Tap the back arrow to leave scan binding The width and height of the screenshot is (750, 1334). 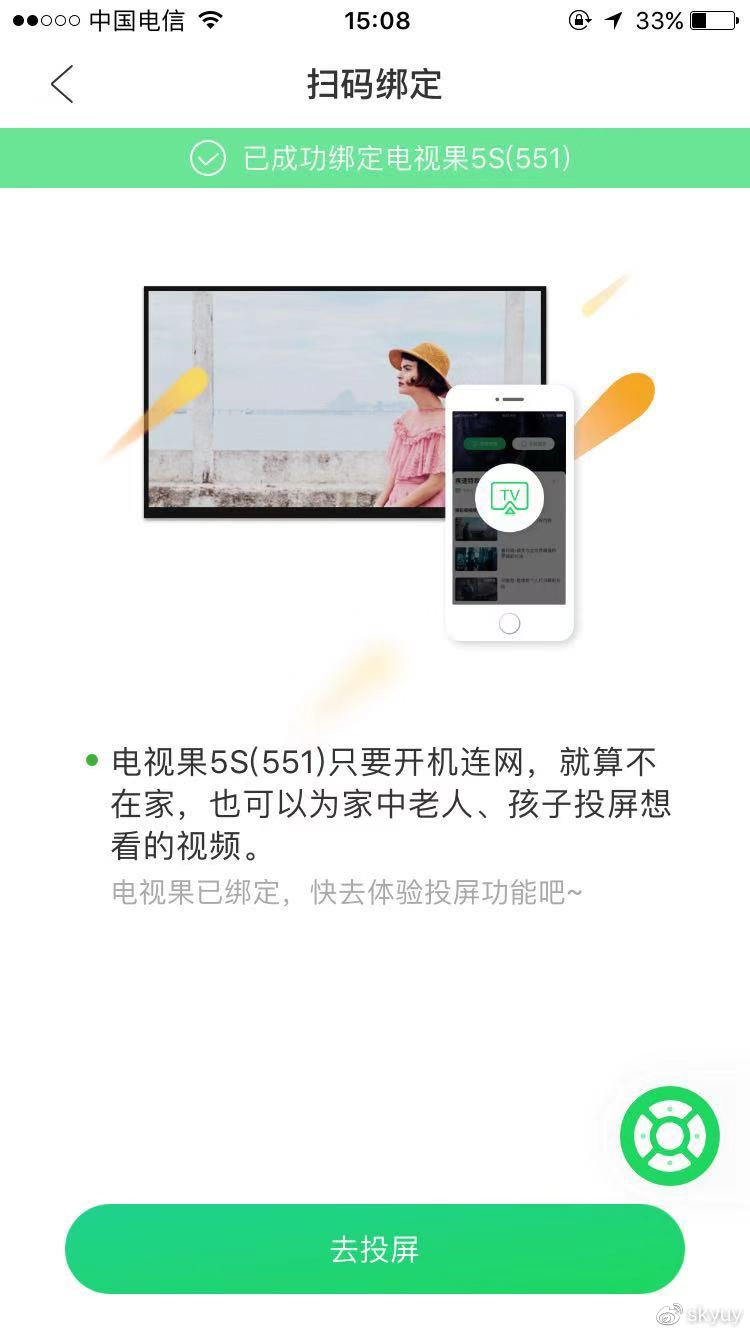click(x=62, y=85)
